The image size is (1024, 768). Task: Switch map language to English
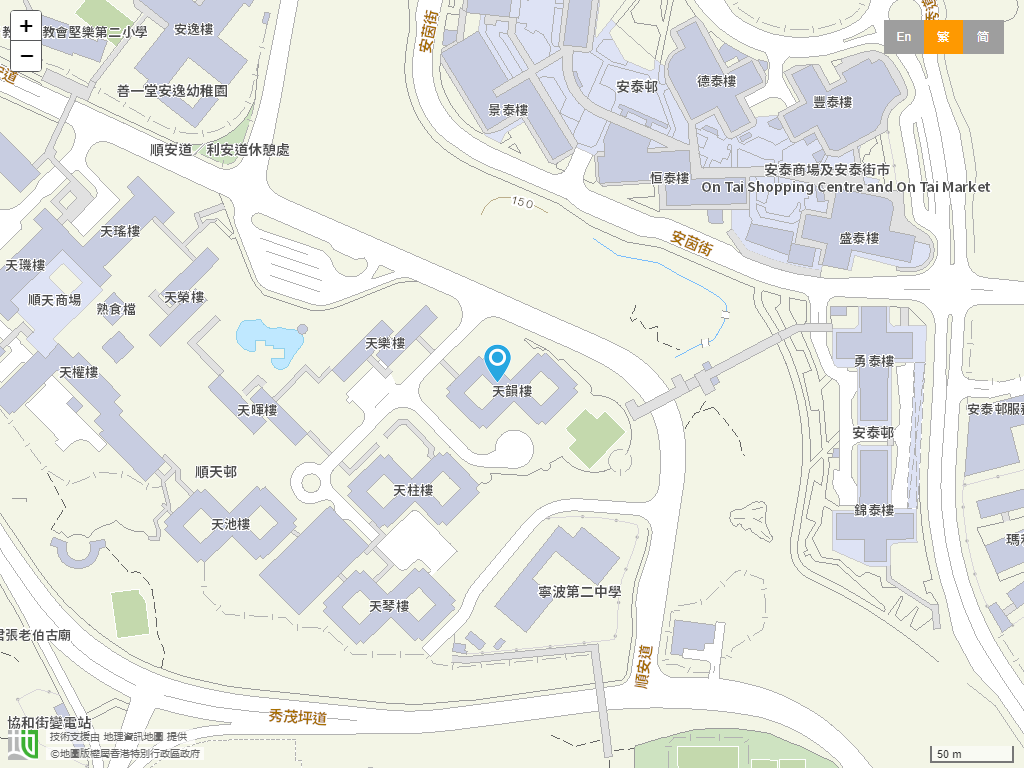point(903,37)
